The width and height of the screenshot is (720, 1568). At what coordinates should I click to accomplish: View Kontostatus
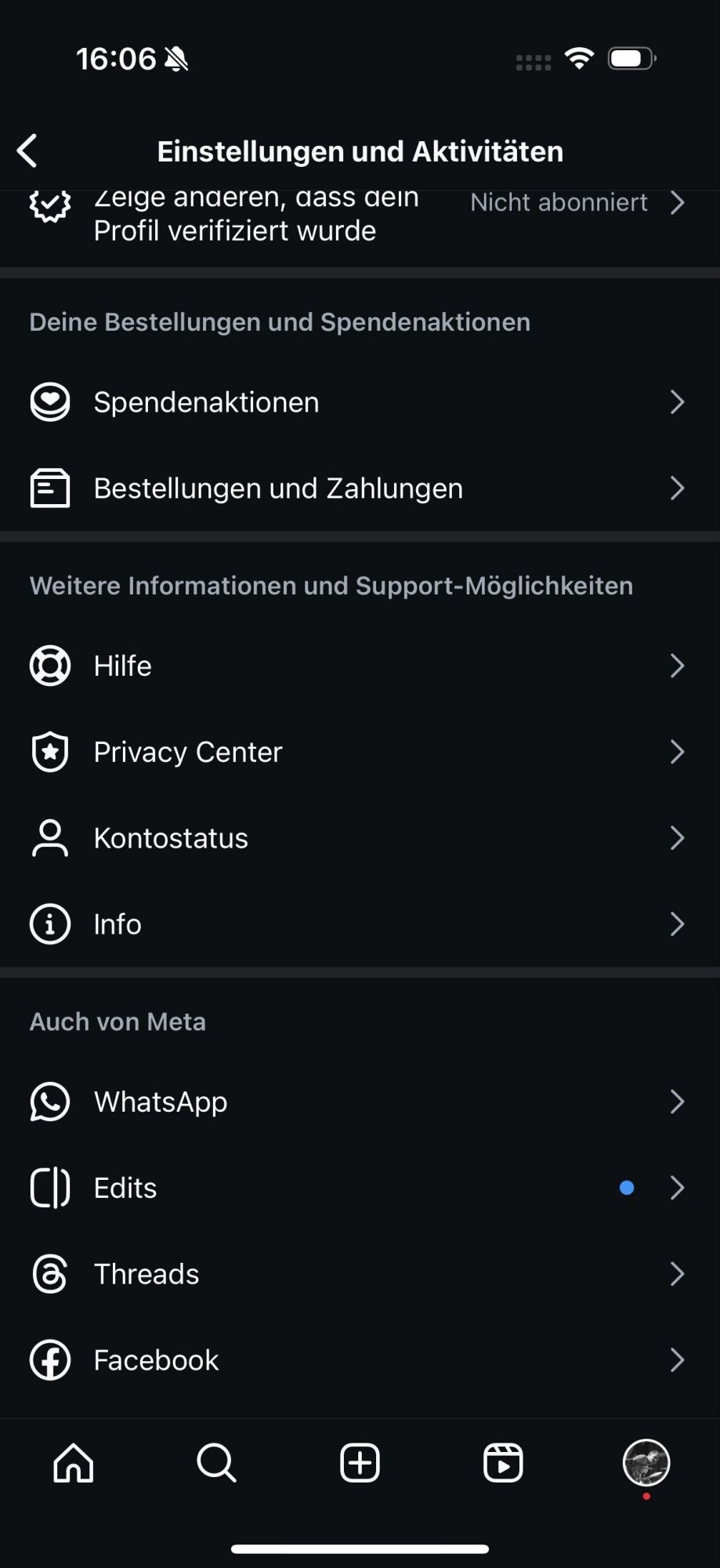click(x=360, y=838)
